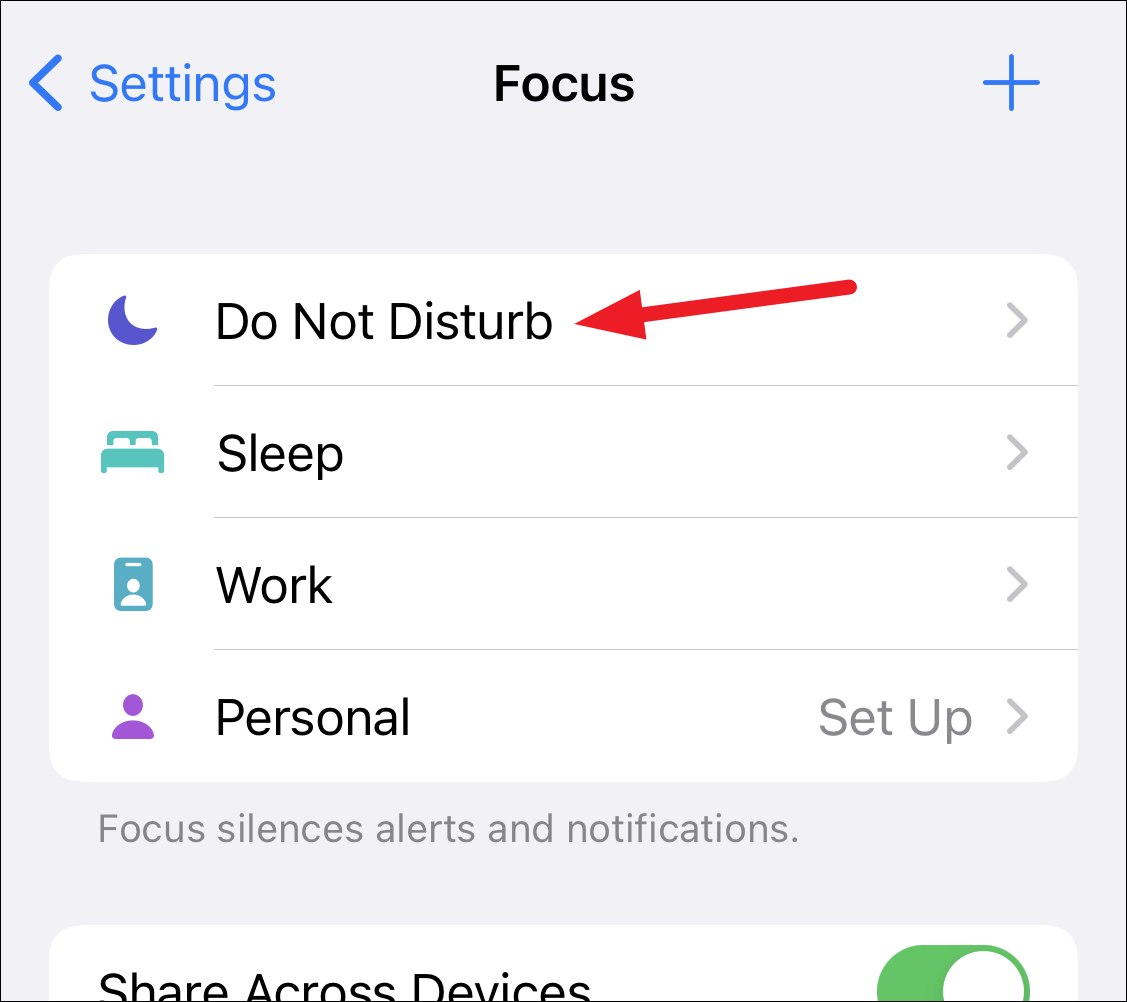This screenshot has width=1127, height=1002.
Task: Open the Work focus
Action: 564,584
